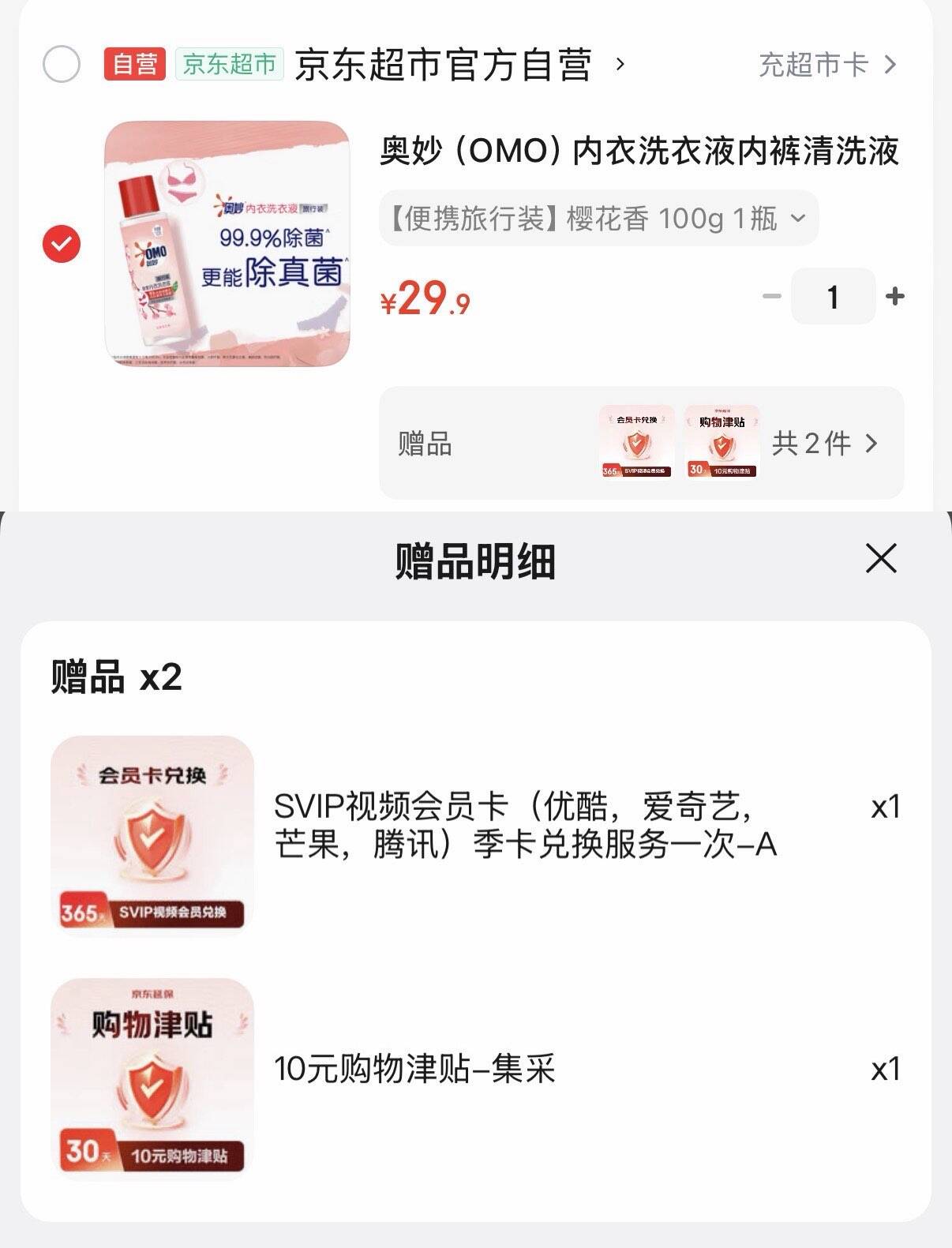
Task: Uncheck the 奥妙 laundry liquid item
Action: coord(62,243)
